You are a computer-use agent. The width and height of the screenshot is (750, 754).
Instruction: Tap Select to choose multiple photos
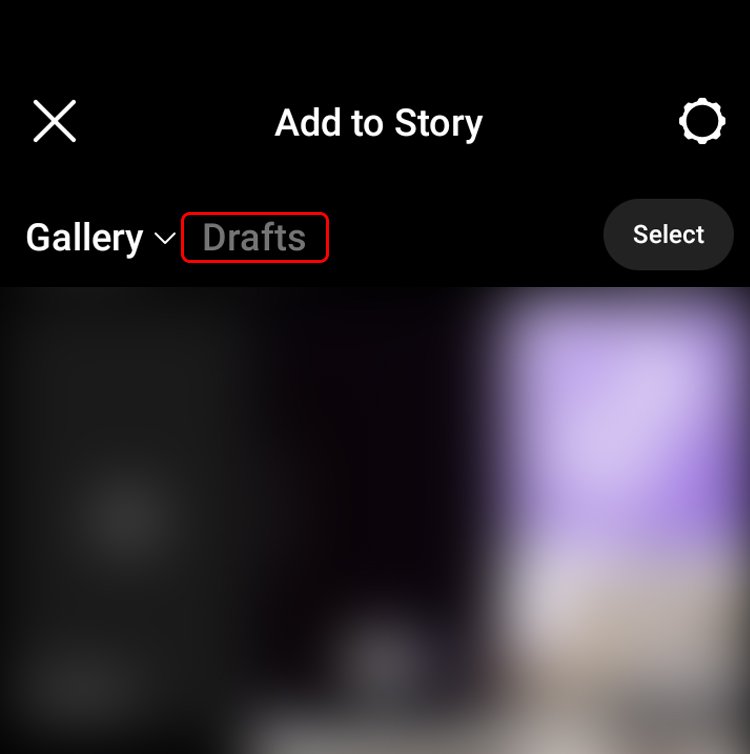tap(668, 235)
